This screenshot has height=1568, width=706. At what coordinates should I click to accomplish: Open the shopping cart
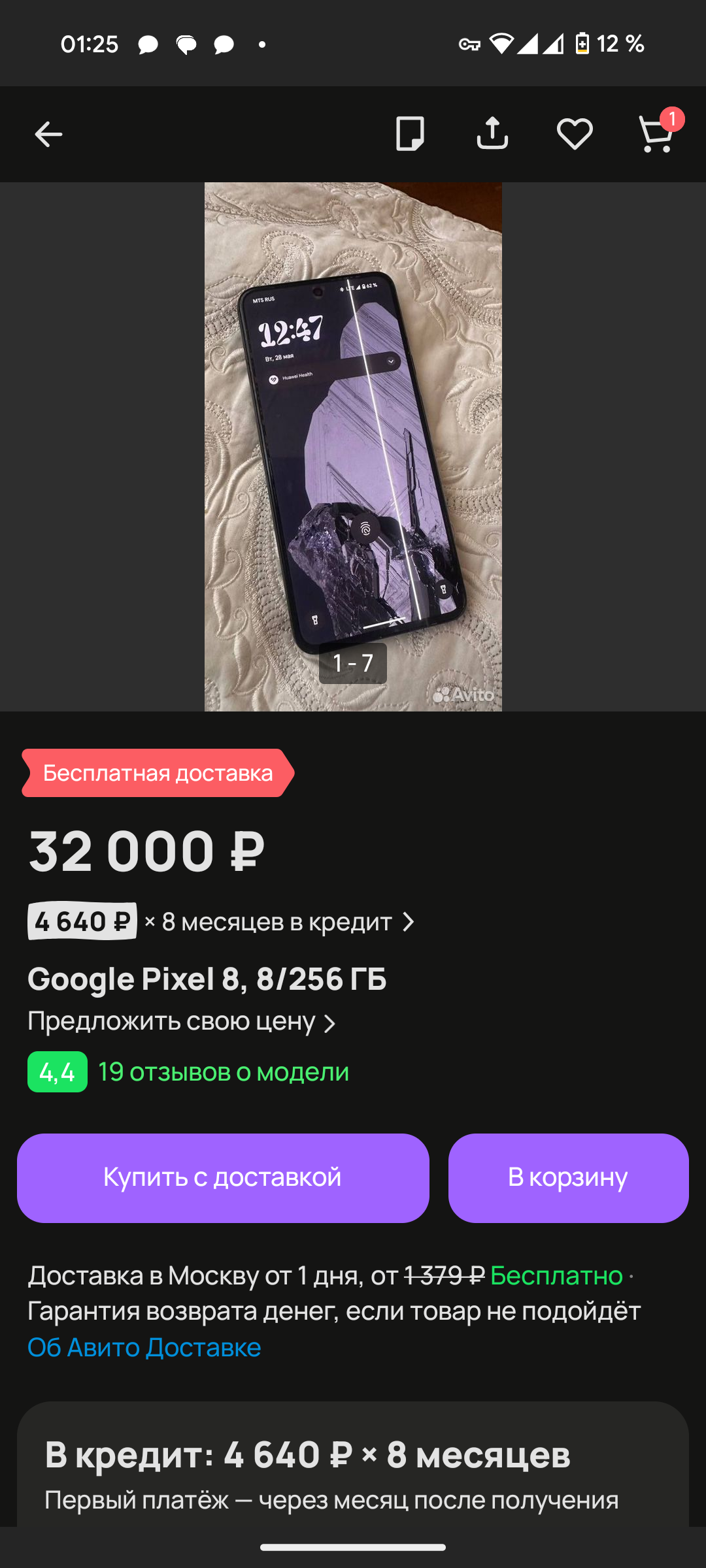(x=656, y=134)
